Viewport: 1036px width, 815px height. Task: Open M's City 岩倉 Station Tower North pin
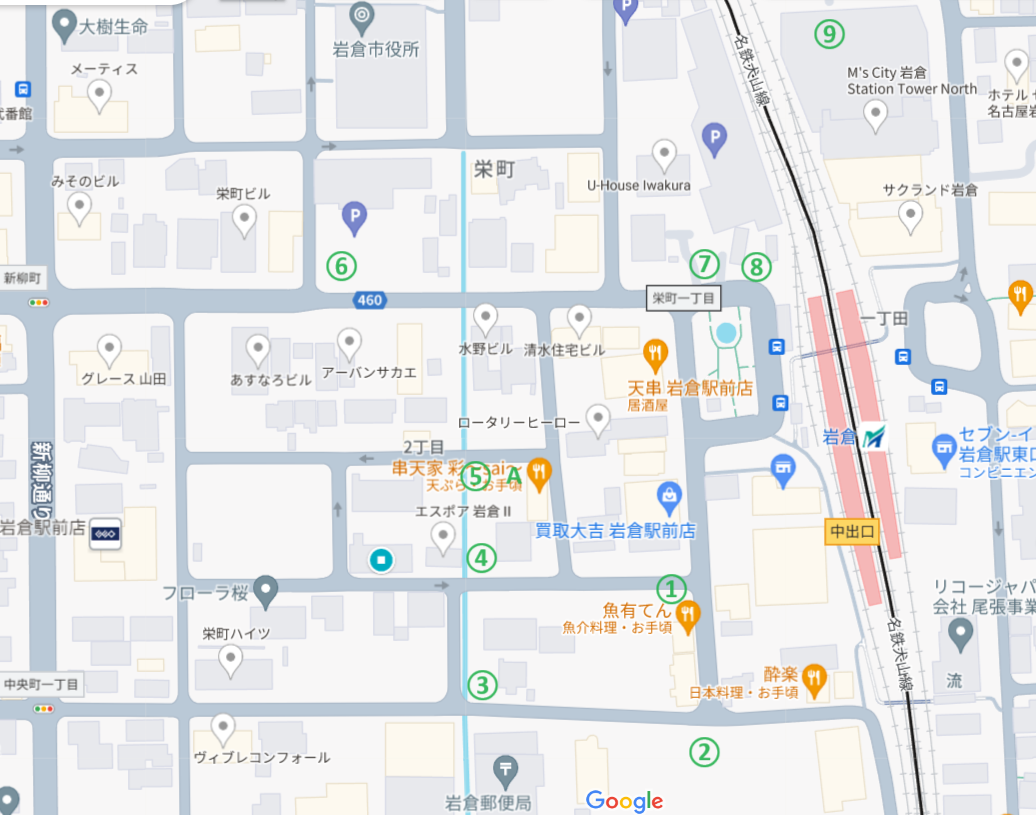pos(876,115)
